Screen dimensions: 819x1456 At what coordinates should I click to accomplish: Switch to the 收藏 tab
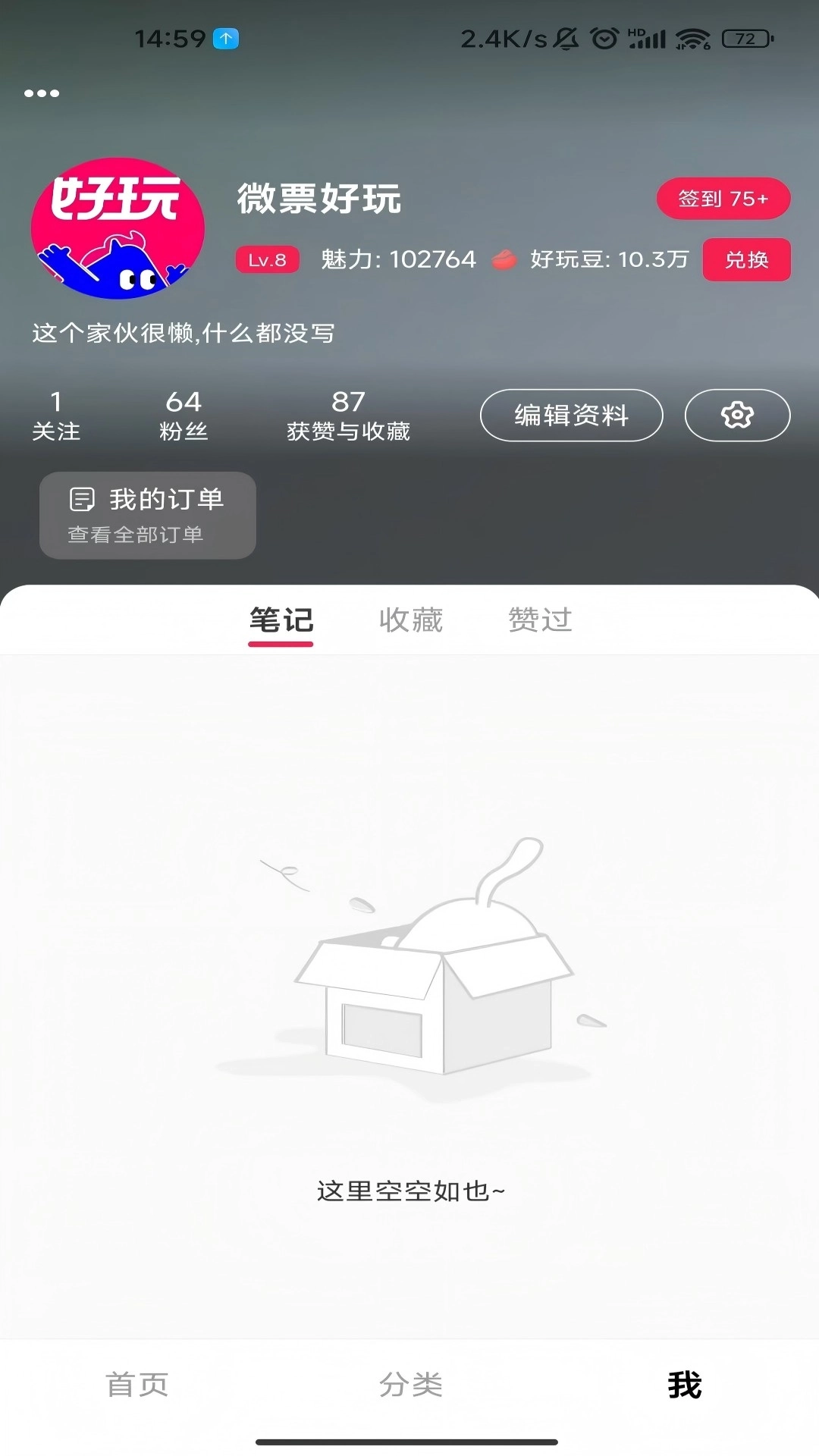point(410,620)
